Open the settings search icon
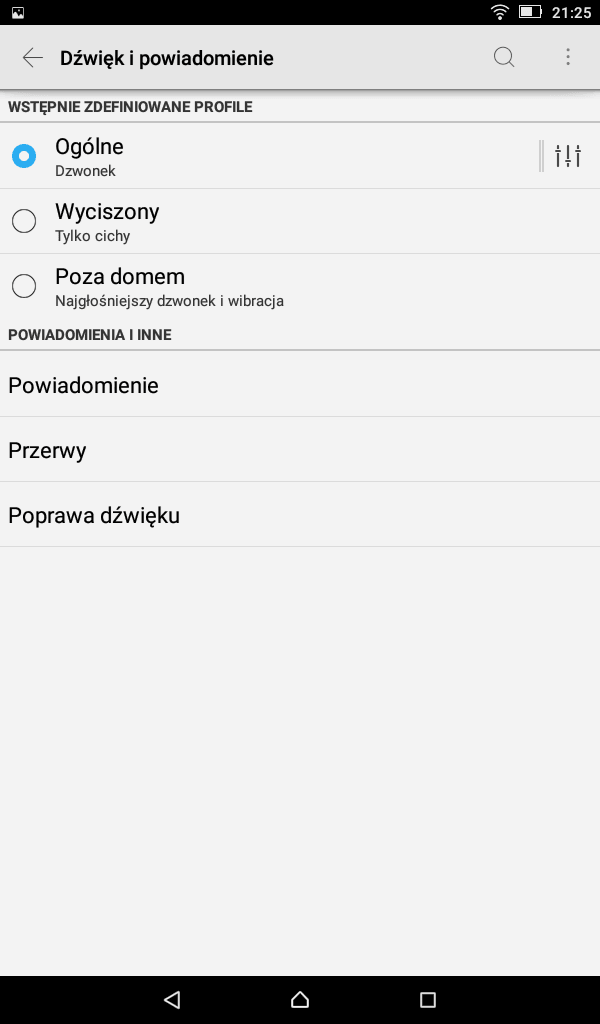 click(503, 57)
